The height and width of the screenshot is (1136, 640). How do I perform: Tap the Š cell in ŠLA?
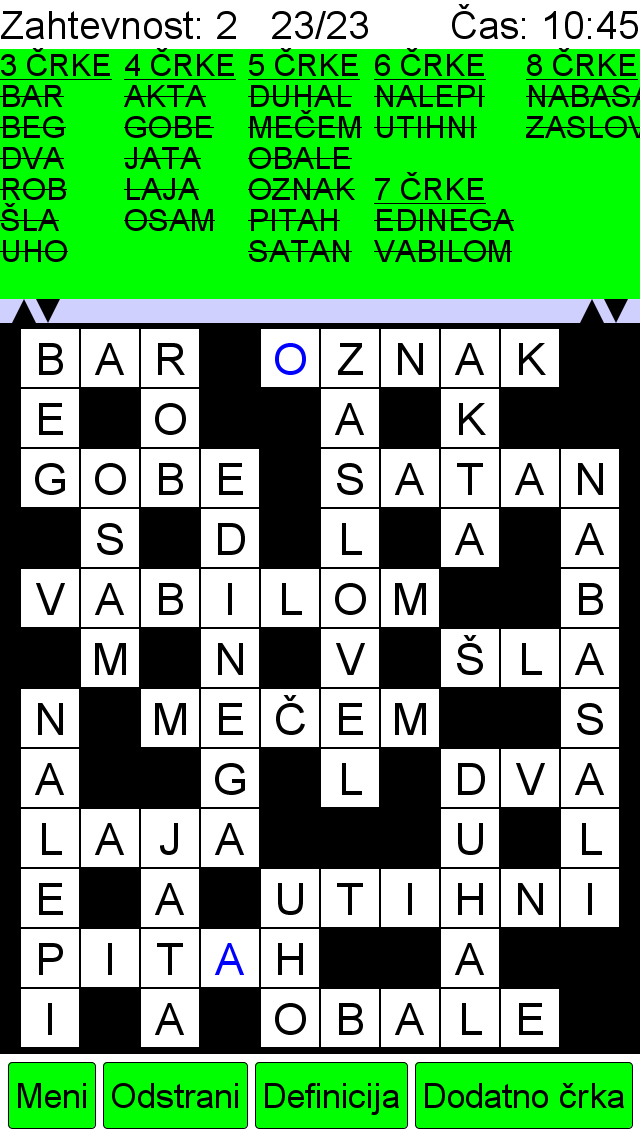tap(470, 658)
